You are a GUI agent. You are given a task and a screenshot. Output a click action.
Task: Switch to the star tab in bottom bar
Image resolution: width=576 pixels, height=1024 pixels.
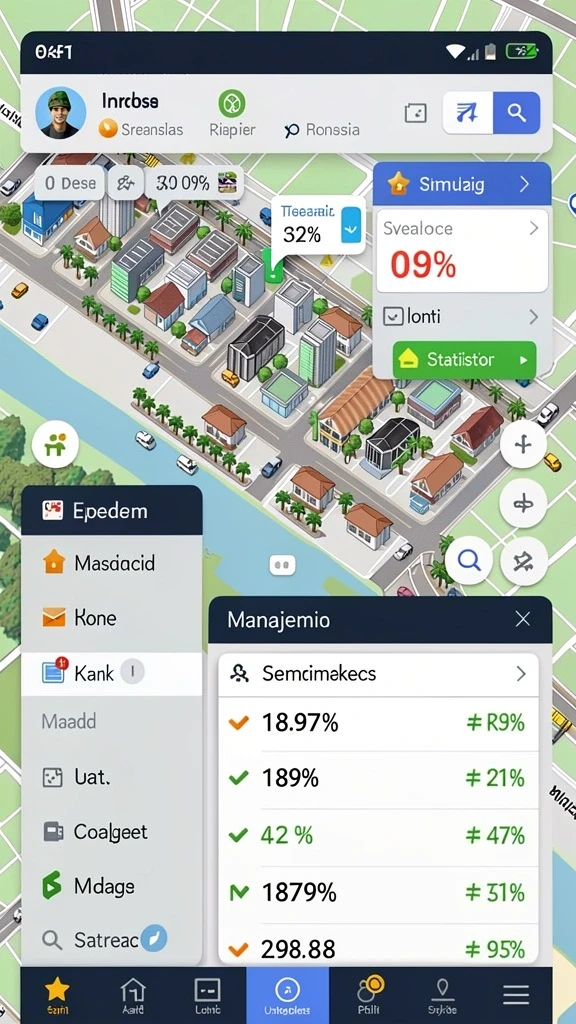point(57,995)
